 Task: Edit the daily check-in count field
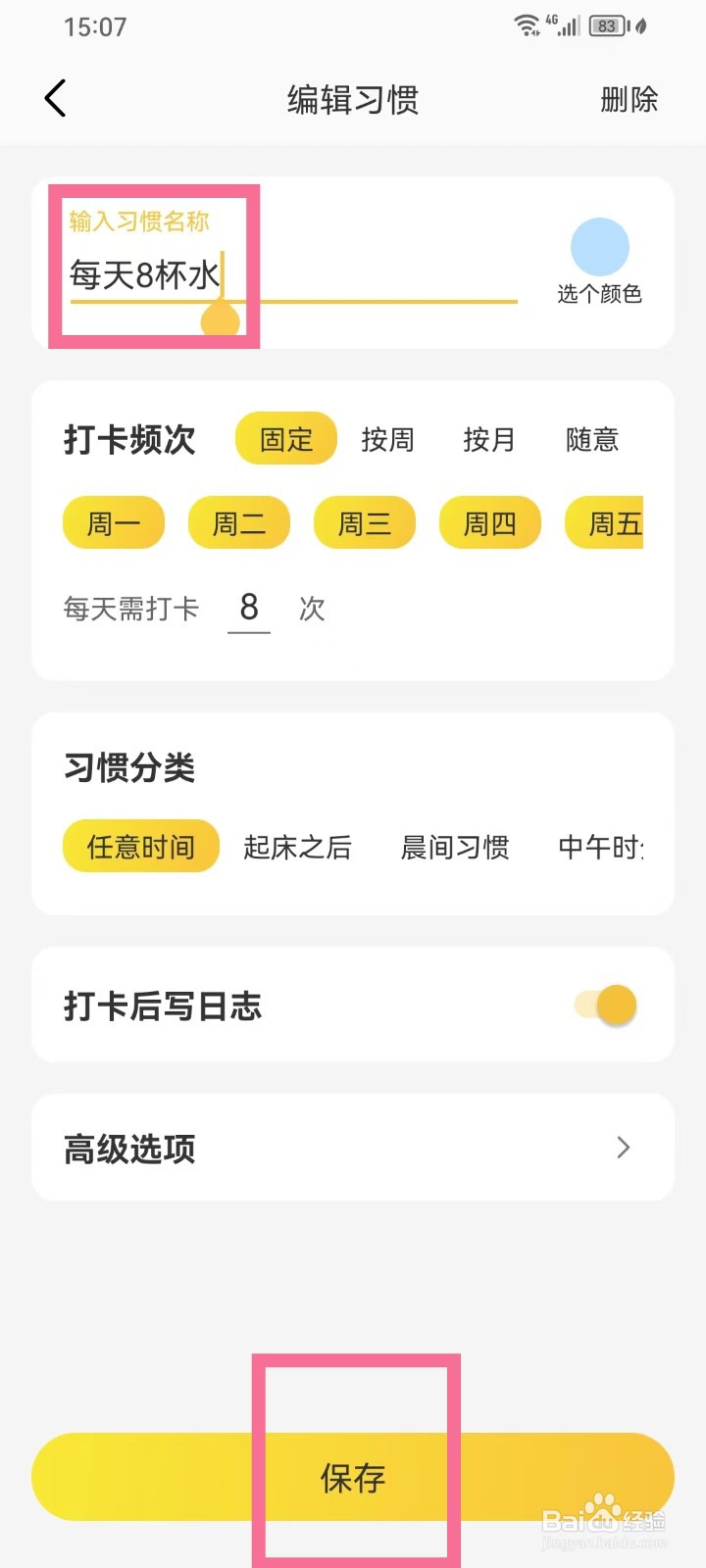click(249, 609)
